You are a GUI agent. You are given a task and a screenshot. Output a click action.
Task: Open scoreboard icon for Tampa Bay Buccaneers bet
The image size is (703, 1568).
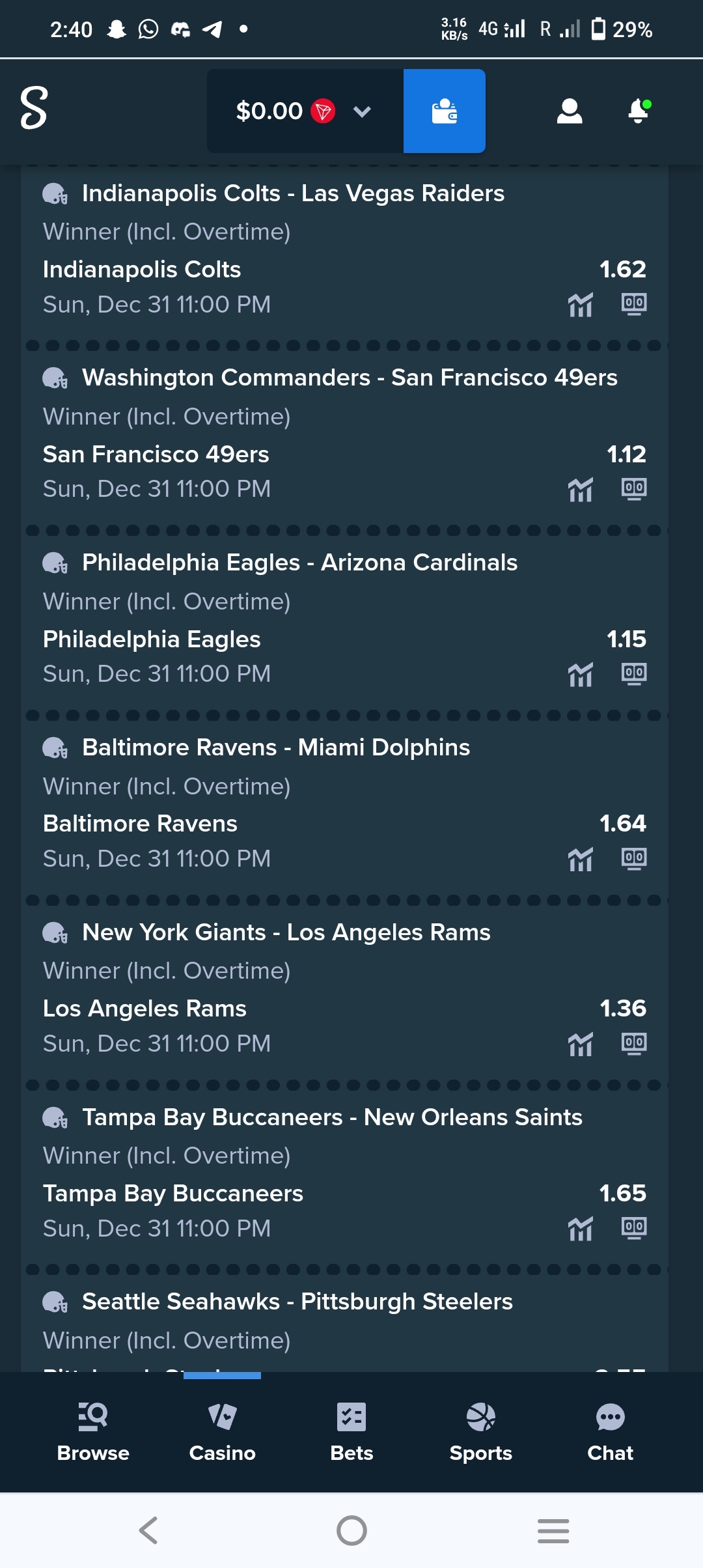tap(634, 1228)
